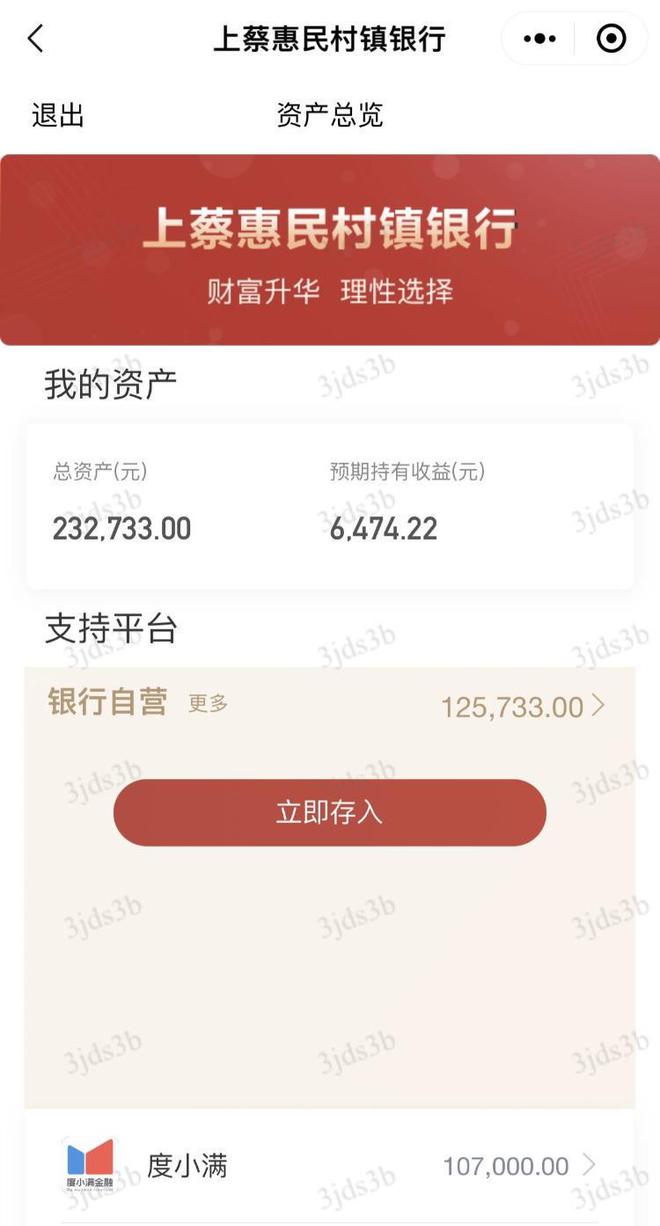The width and height of the screenshot is (660, 1226).
Task: Open 银行自营 balance 125,733.00 details
Action: point(523,707)
